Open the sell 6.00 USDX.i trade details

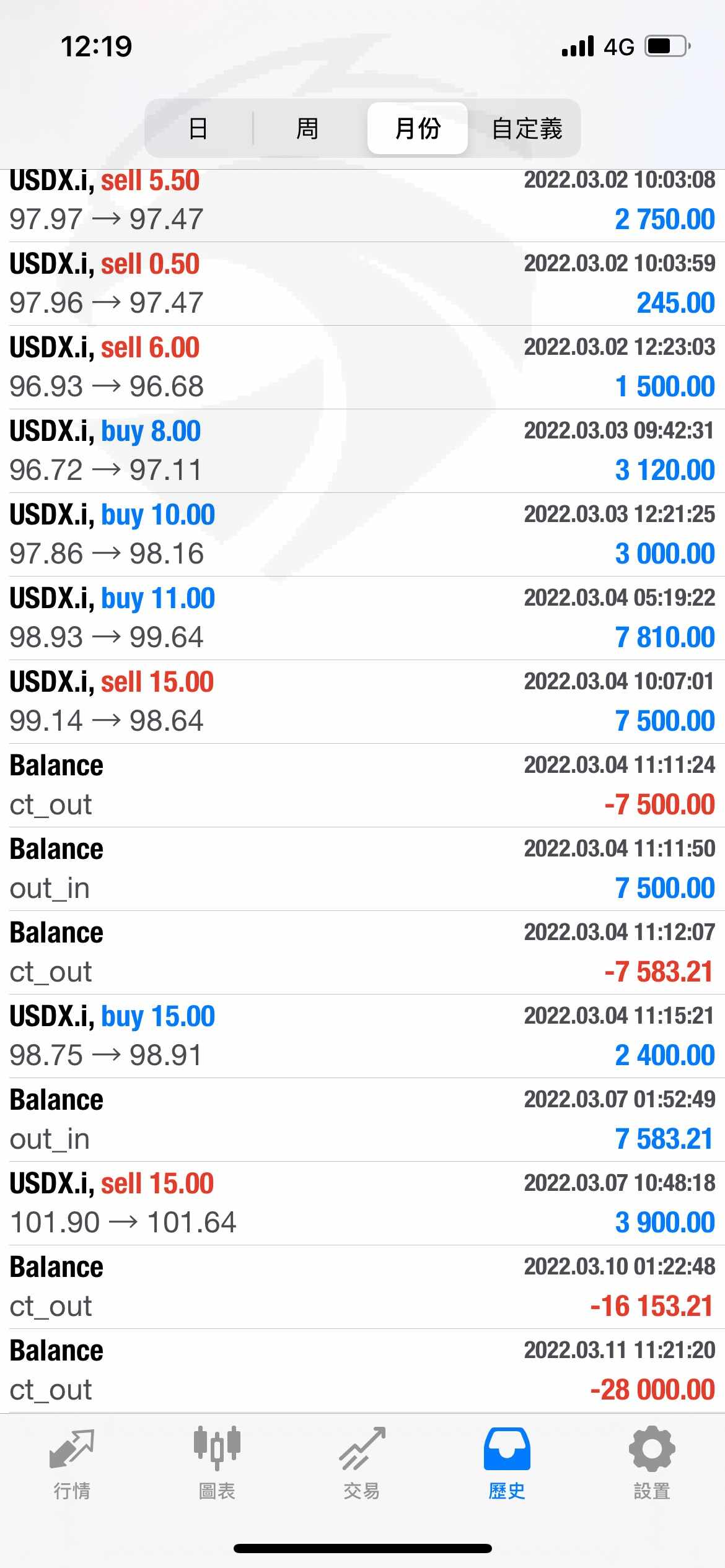coord(362,367)
